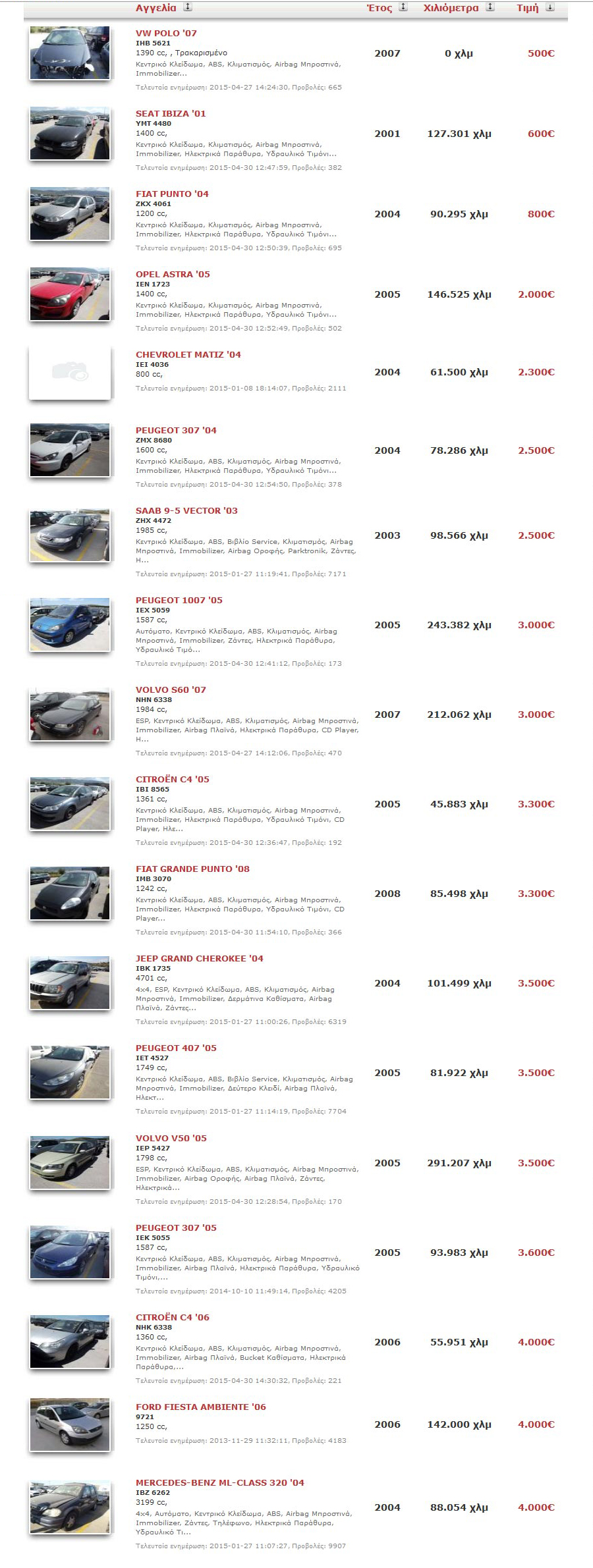
Task: Open the VOLVO S60 '07 listing
Action: point(171,689)
